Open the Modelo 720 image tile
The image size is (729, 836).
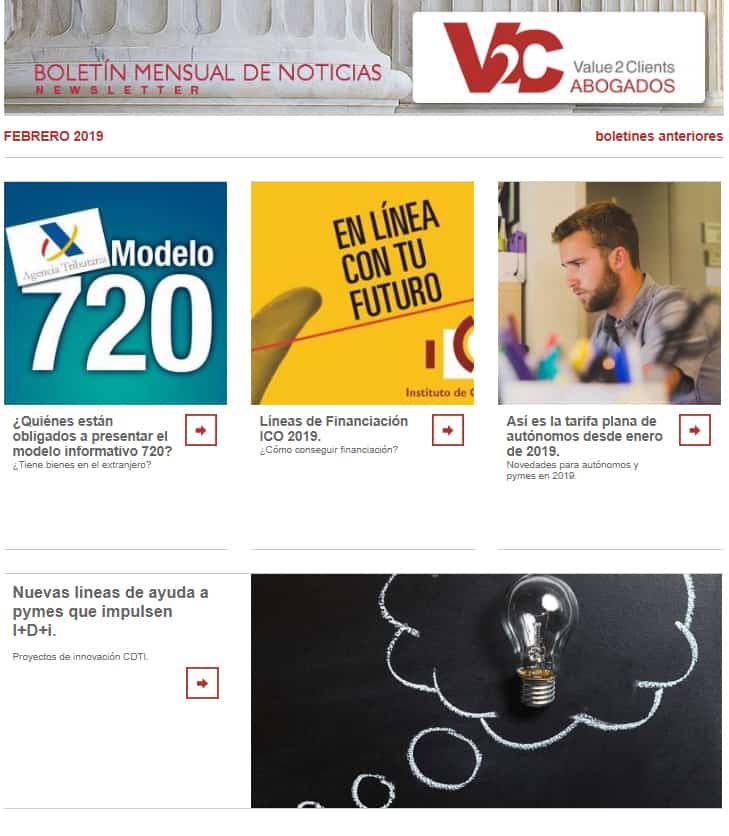pyautogui.click(x=115, y=293)
